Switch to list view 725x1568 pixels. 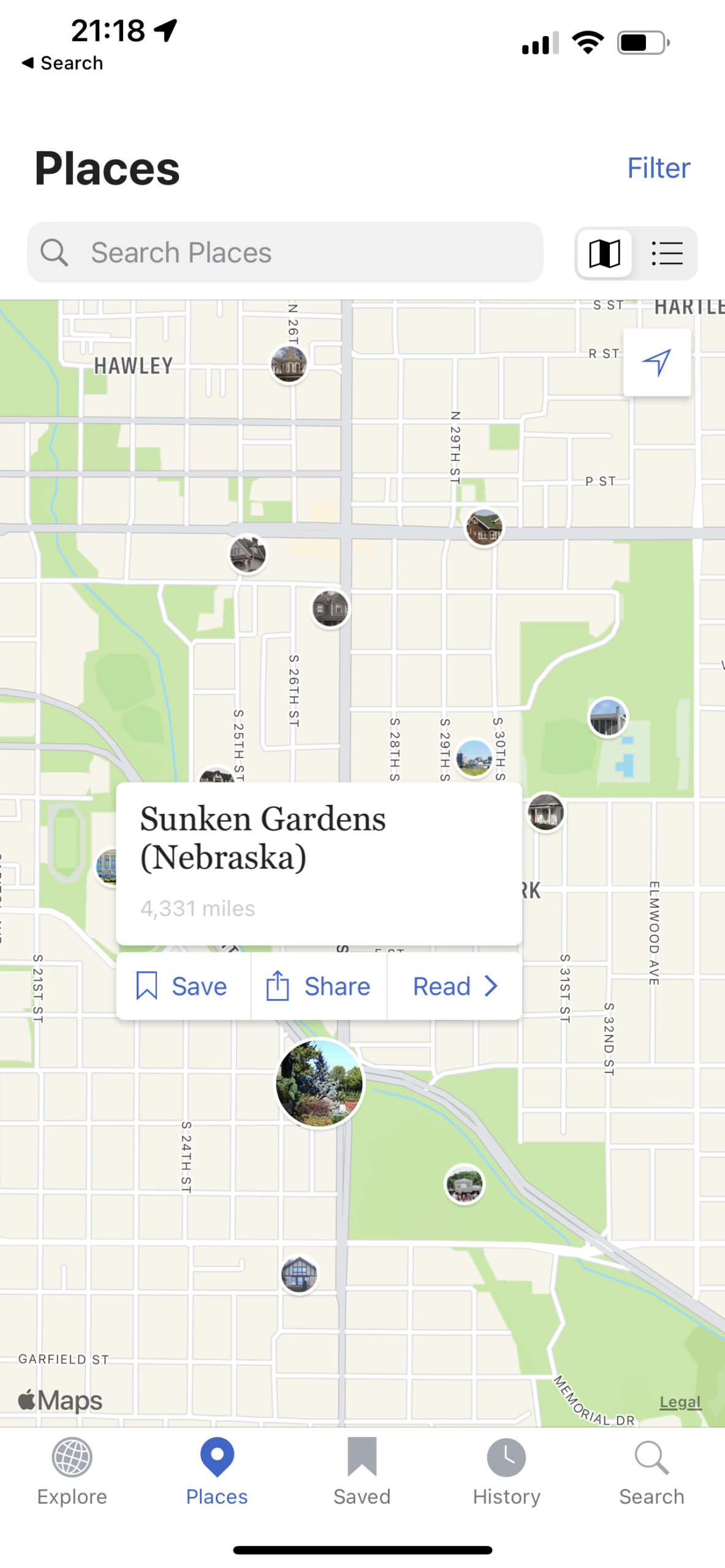pyautogui.click(x=666, y=253)
